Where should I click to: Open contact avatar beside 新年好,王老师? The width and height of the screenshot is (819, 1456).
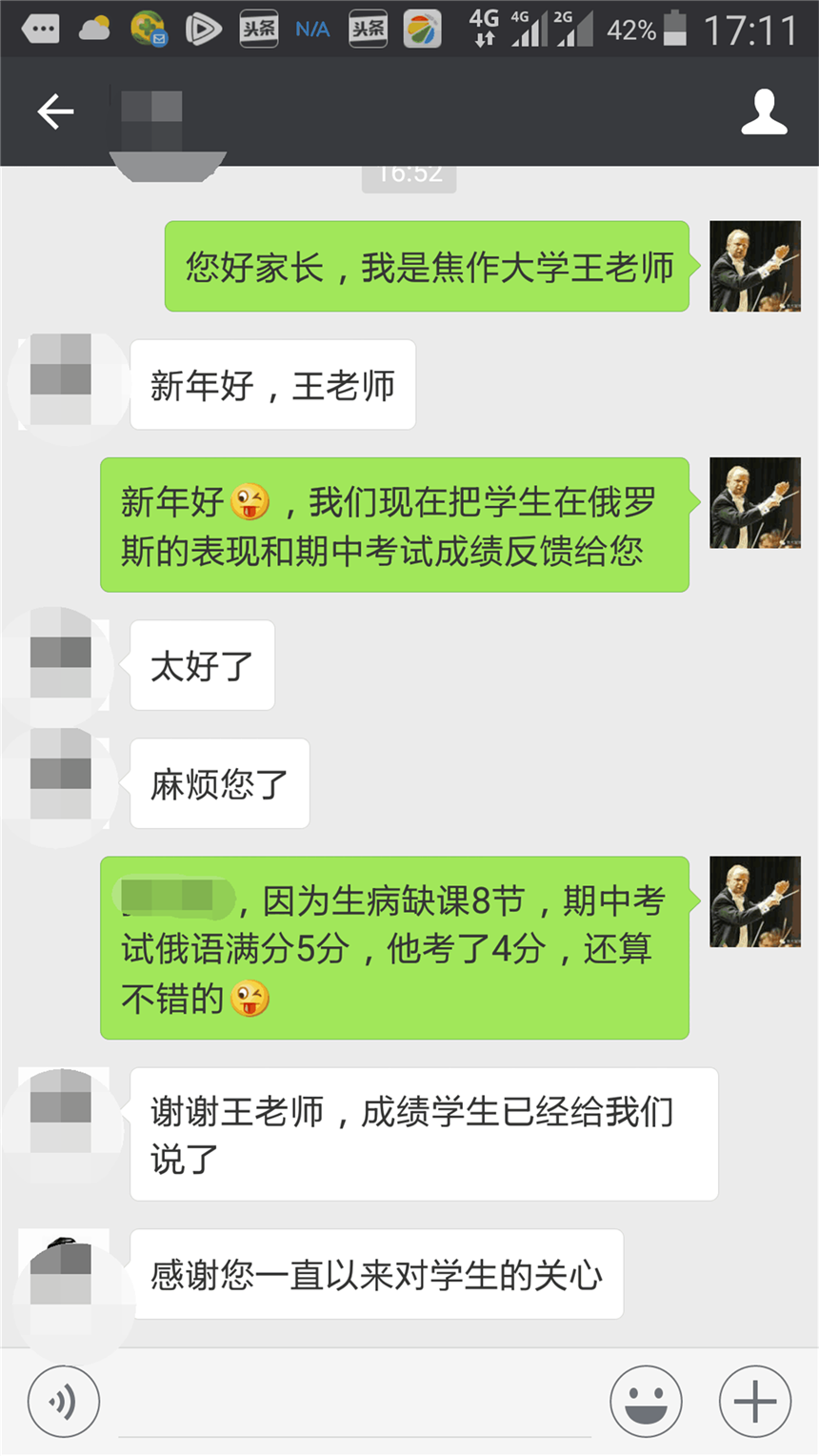pos(62,380)
